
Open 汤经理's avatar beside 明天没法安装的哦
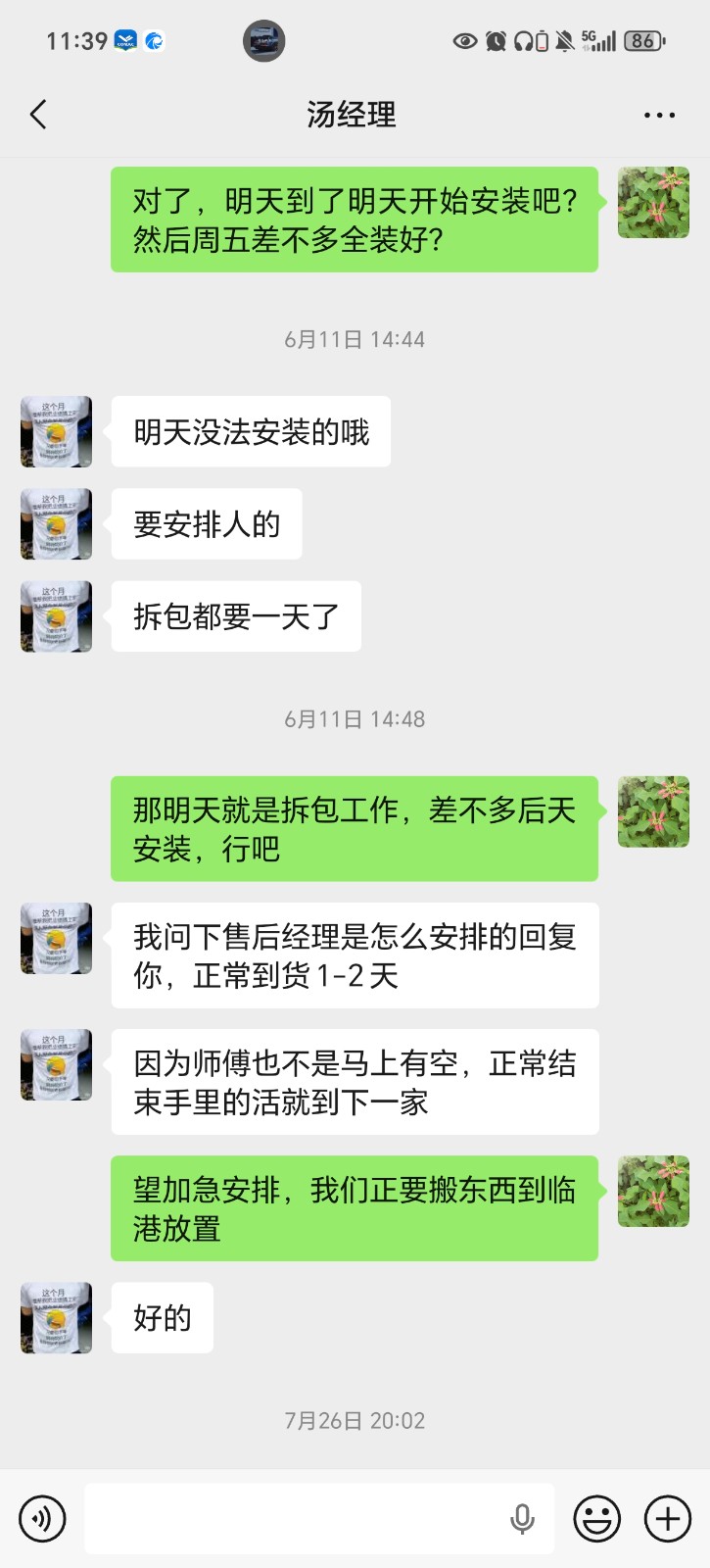[x=57, y=431]
